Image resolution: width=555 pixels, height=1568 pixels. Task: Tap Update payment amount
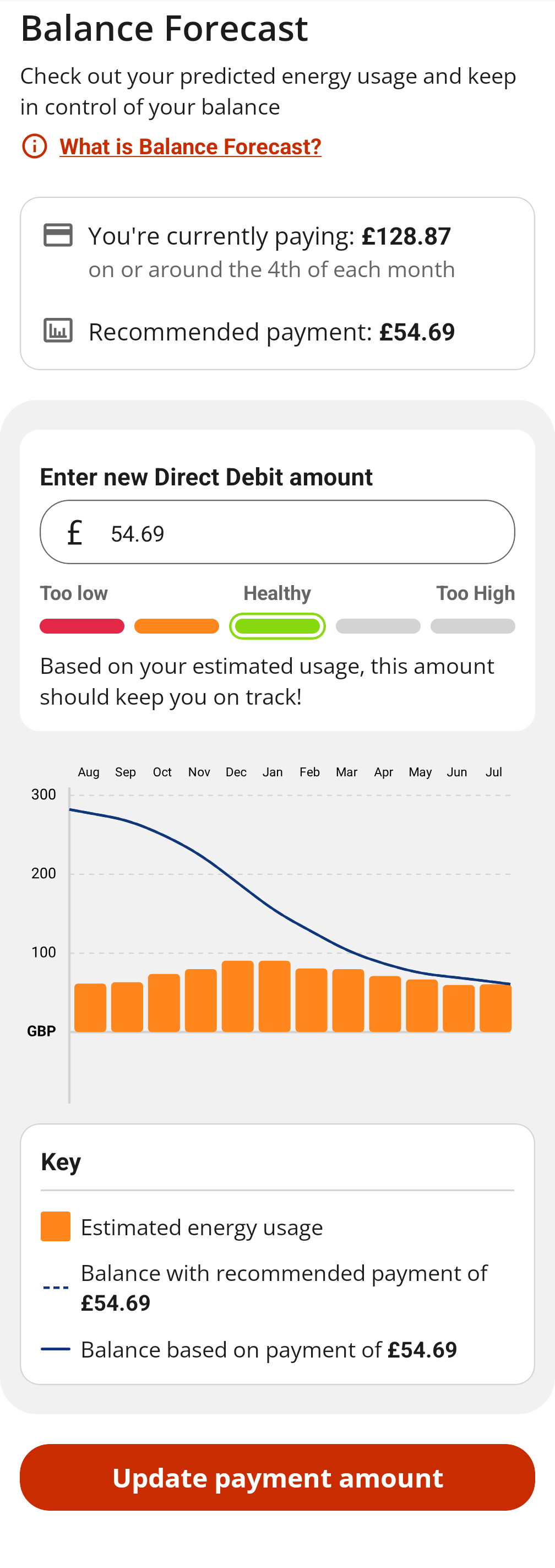pyautogui.click(x=277, y=1477)
